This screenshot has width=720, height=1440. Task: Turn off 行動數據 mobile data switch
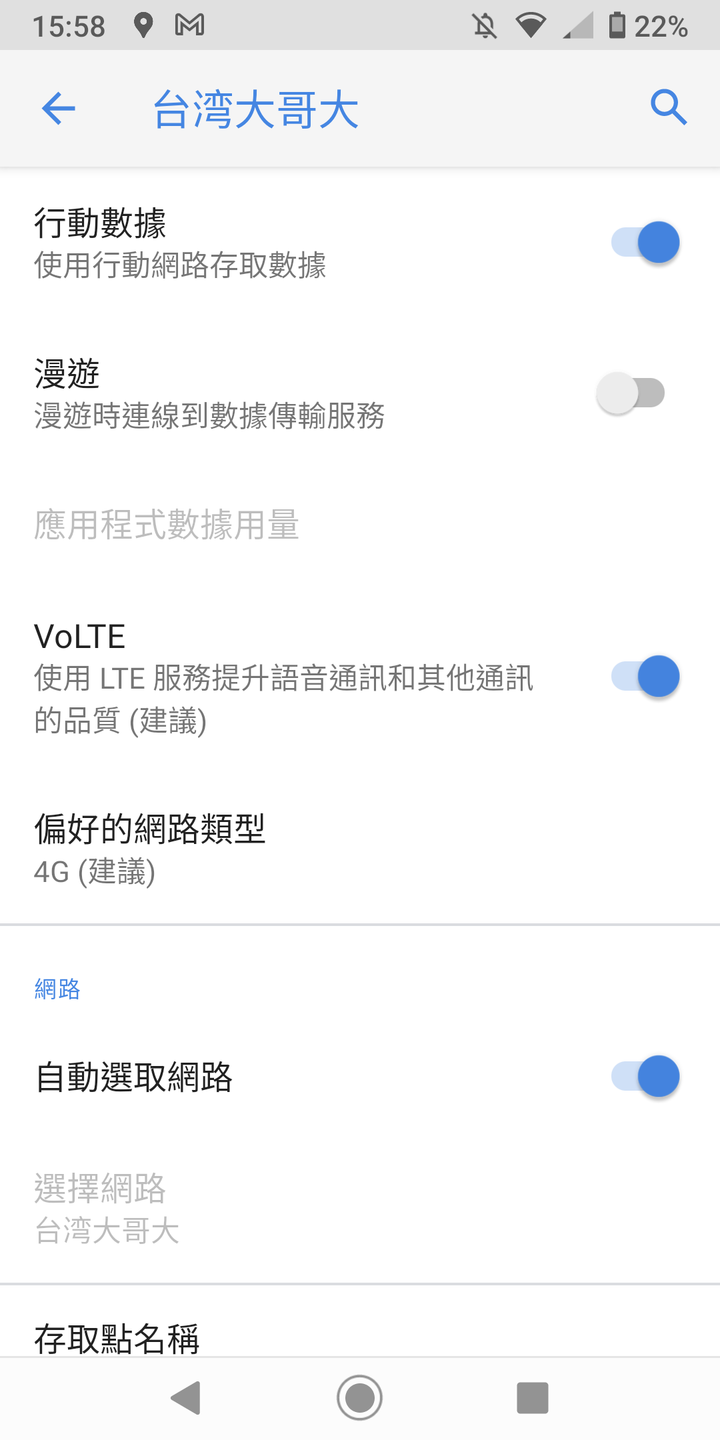pyautogui.click(x=646, y=242)
